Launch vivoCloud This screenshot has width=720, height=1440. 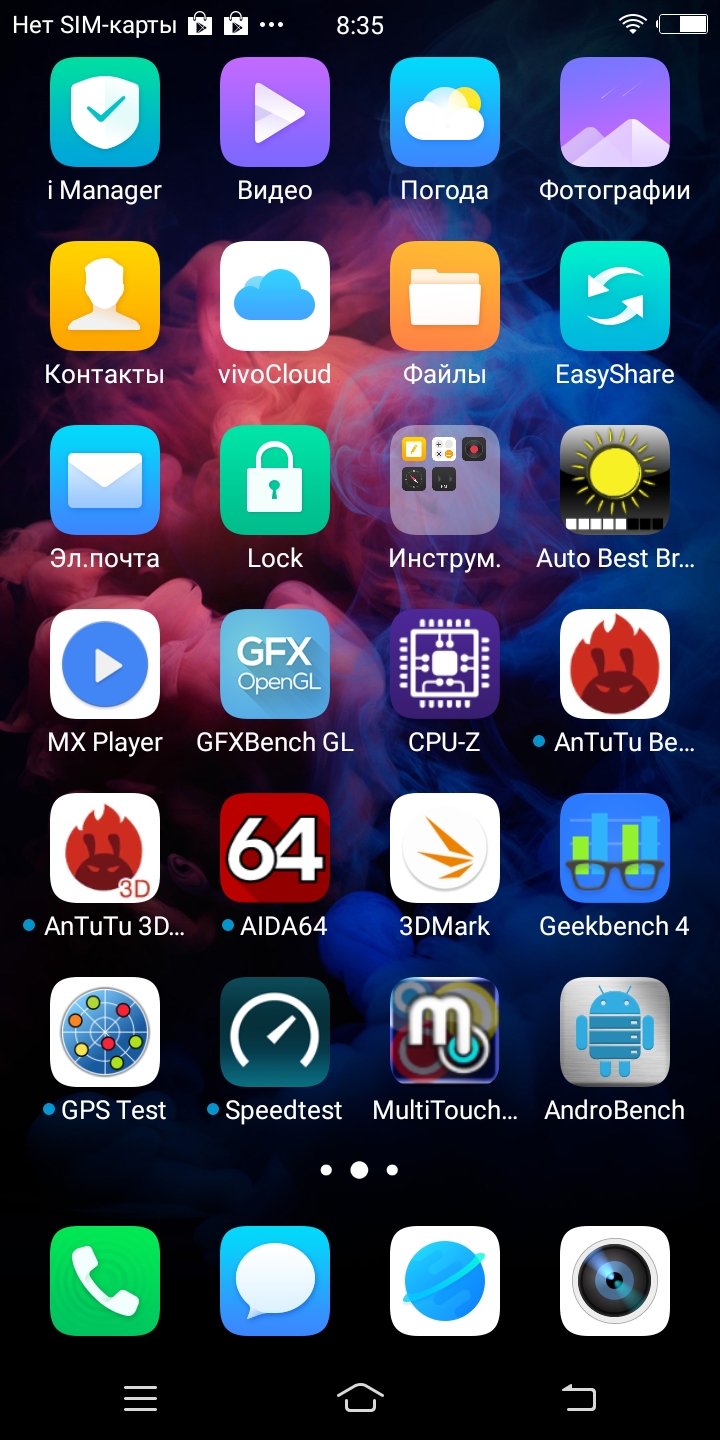275,296
